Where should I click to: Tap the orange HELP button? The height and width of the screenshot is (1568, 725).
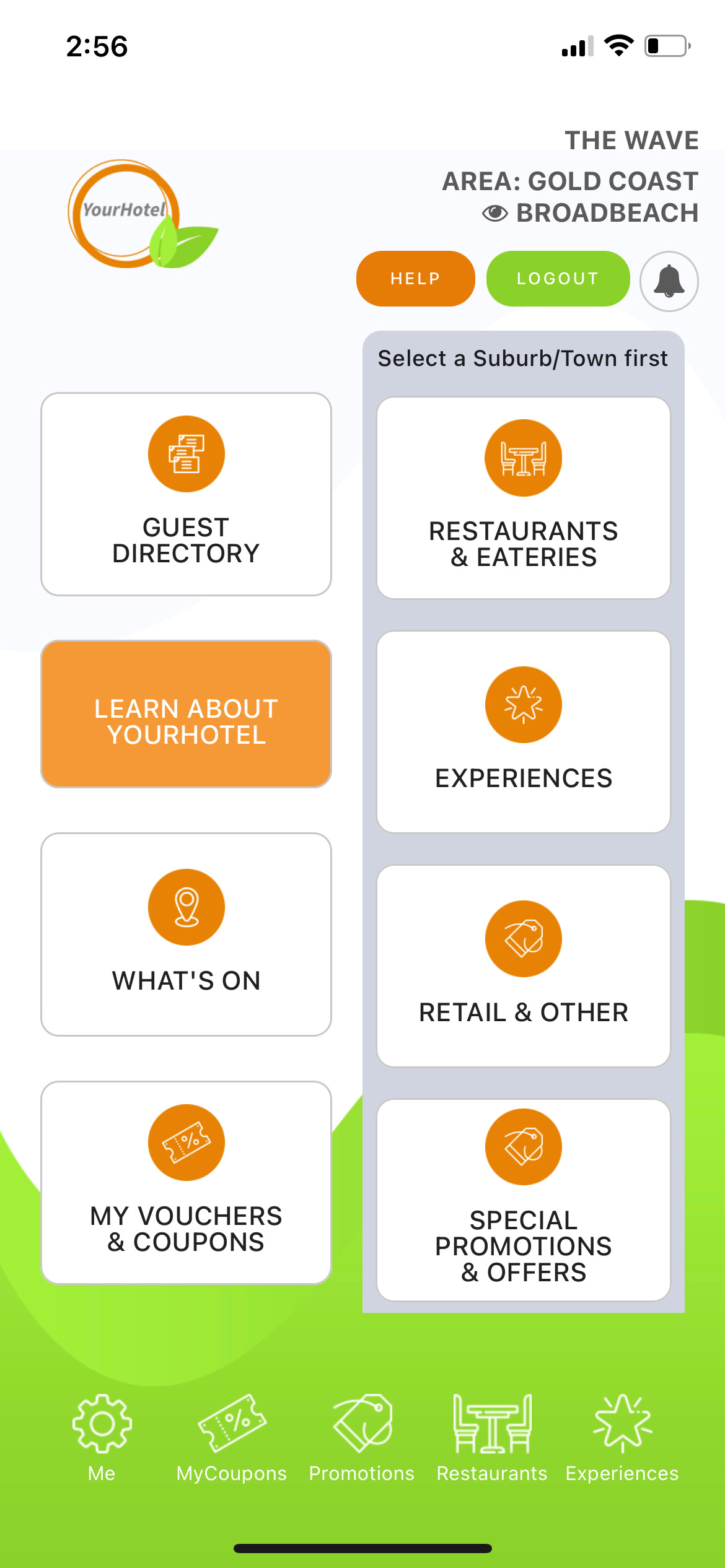(415, 279)
